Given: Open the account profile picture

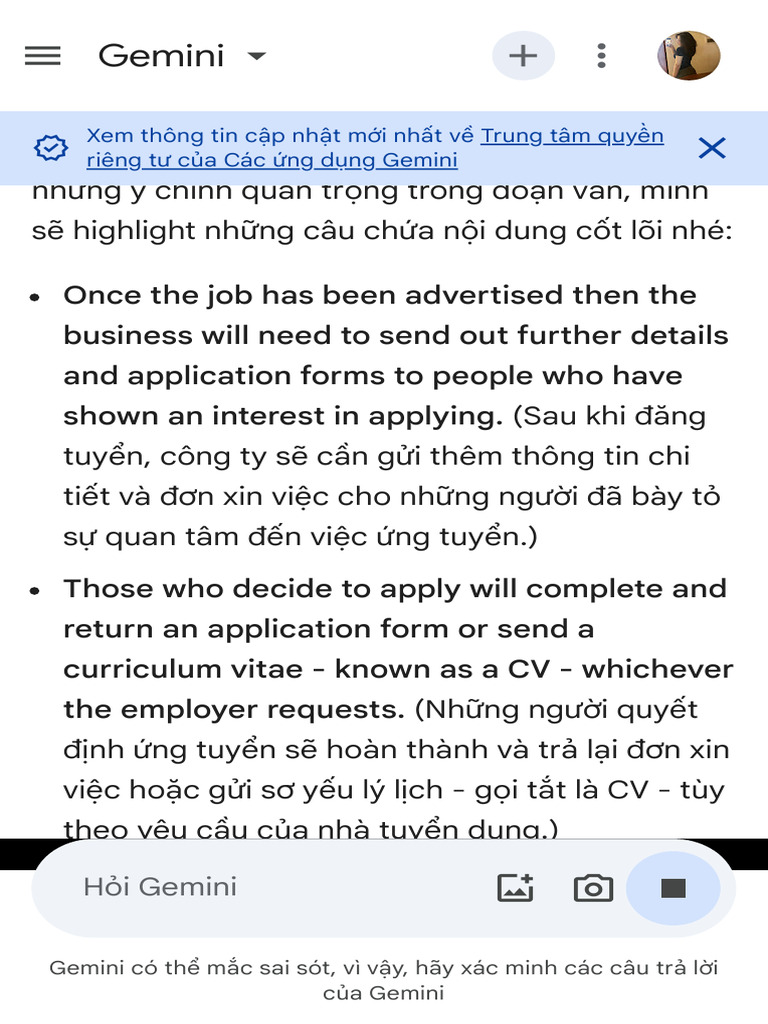Looking at the screenshot, I should 688,56.
